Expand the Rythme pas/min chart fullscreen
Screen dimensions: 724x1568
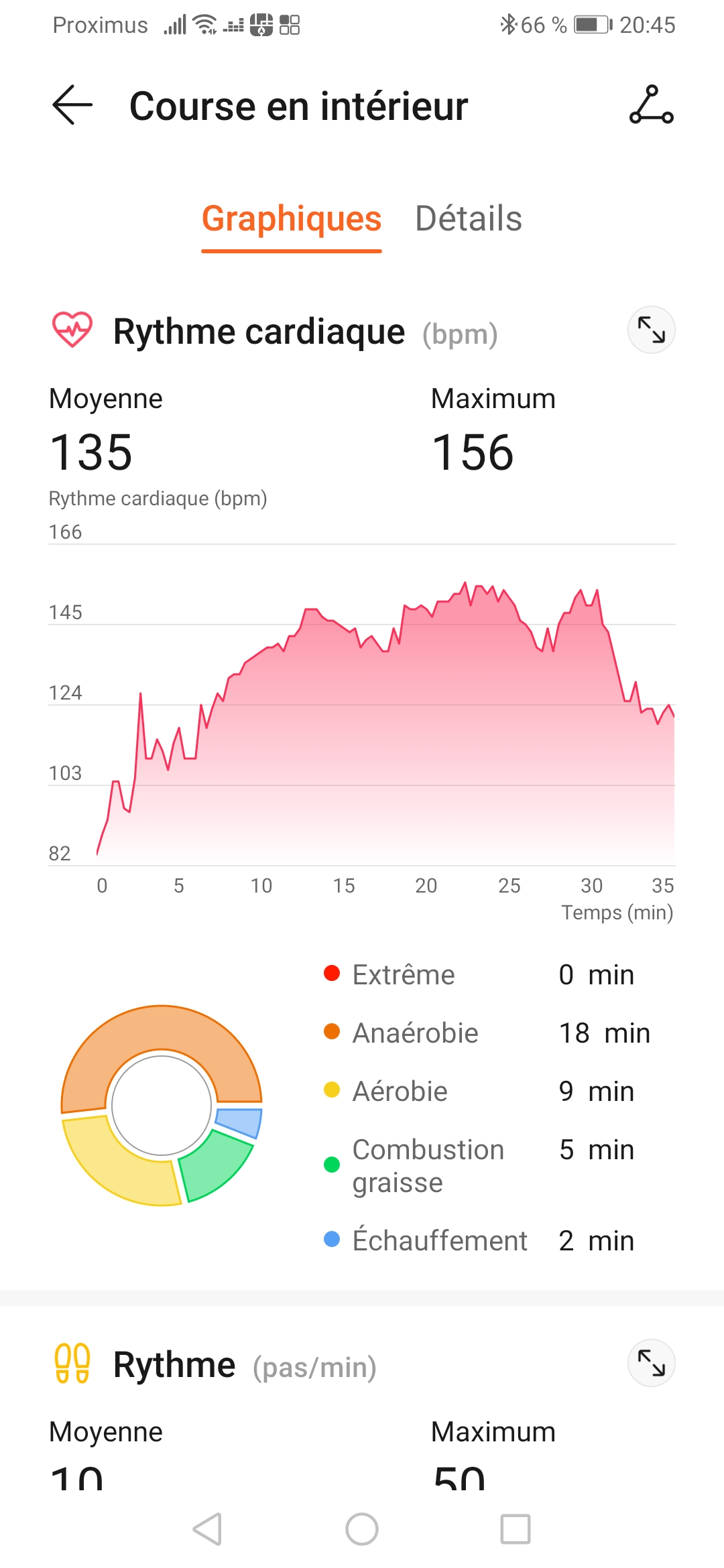[x=651, y=1362]
